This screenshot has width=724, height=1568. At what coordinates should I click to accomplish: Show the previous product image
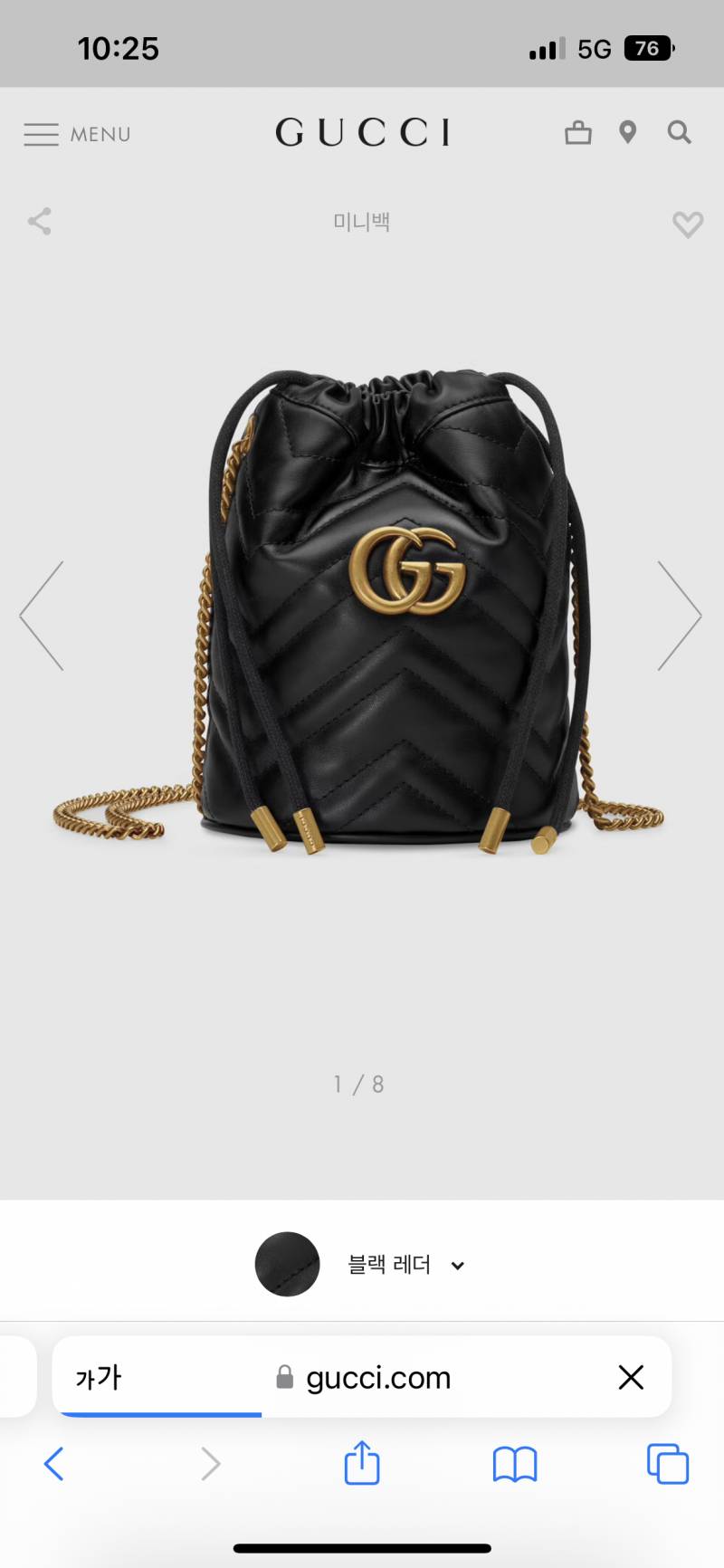(x=42, y=616)
